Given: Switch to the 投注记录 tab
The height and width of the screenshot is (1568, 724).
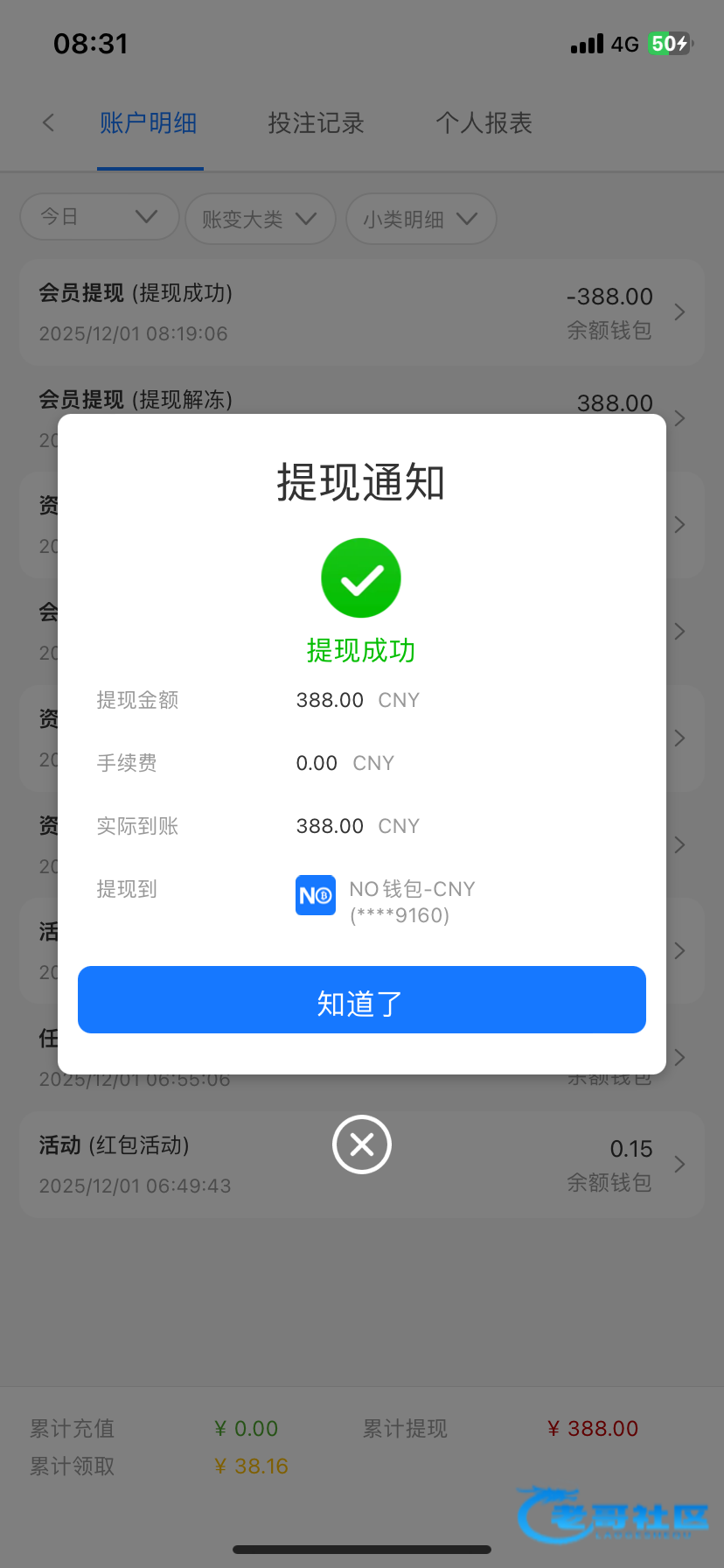Looking at the screenshot, I should [x=316, y=123].
